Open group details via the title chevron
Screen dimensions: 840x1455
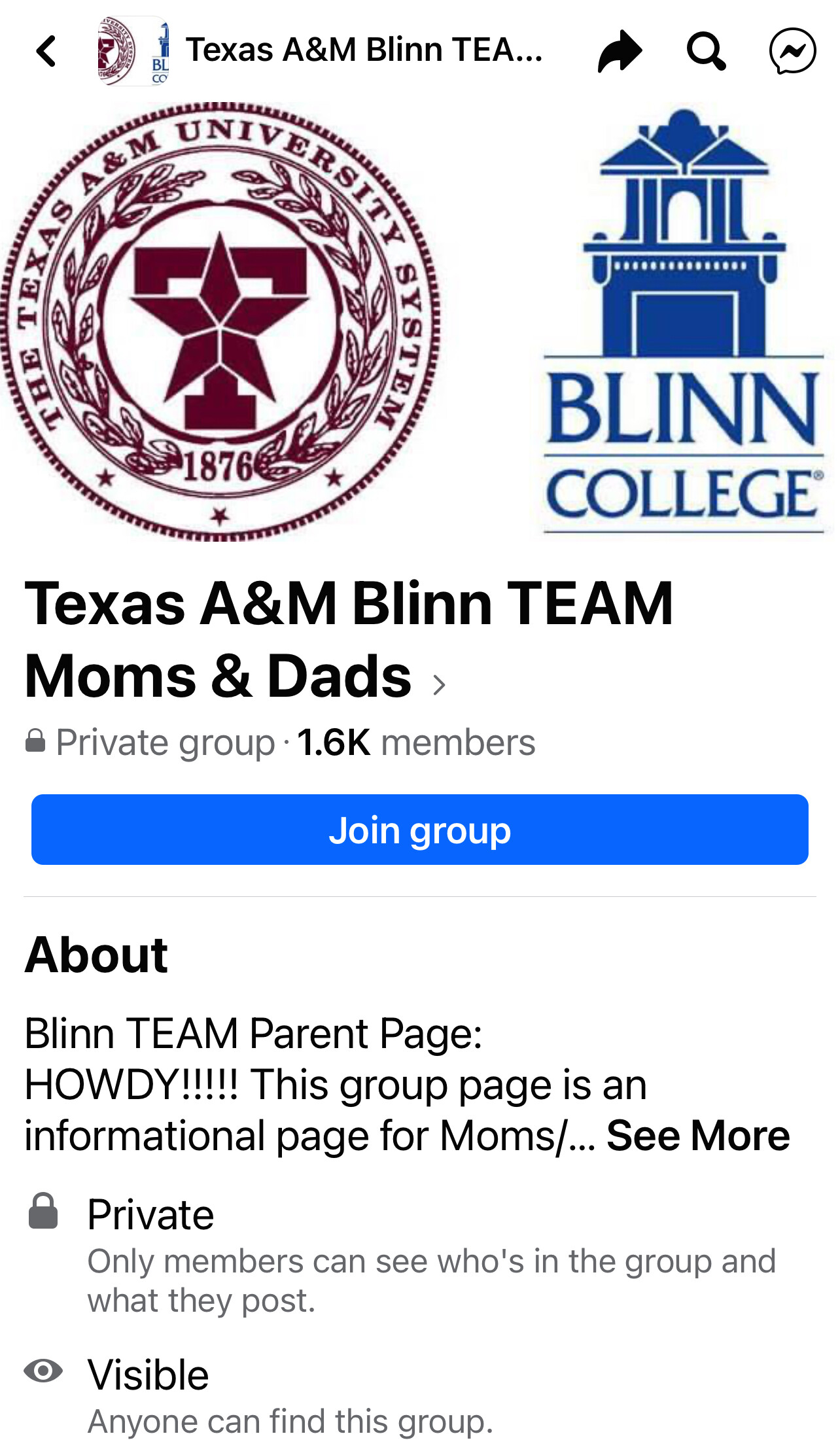click(x=439, y=684)
